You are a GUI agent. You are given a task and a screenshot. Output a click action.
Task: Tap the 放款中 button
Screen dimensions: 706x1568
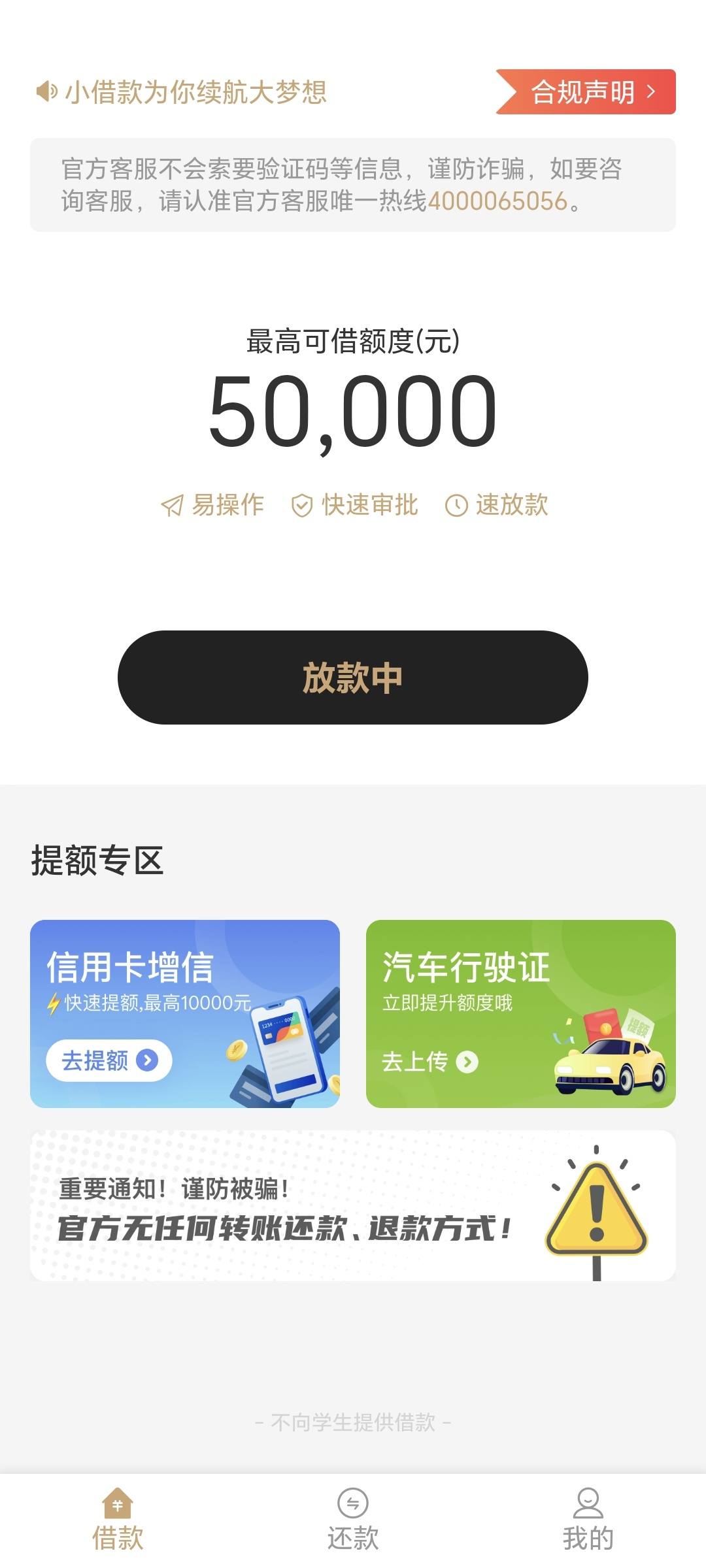coord(353,677)
